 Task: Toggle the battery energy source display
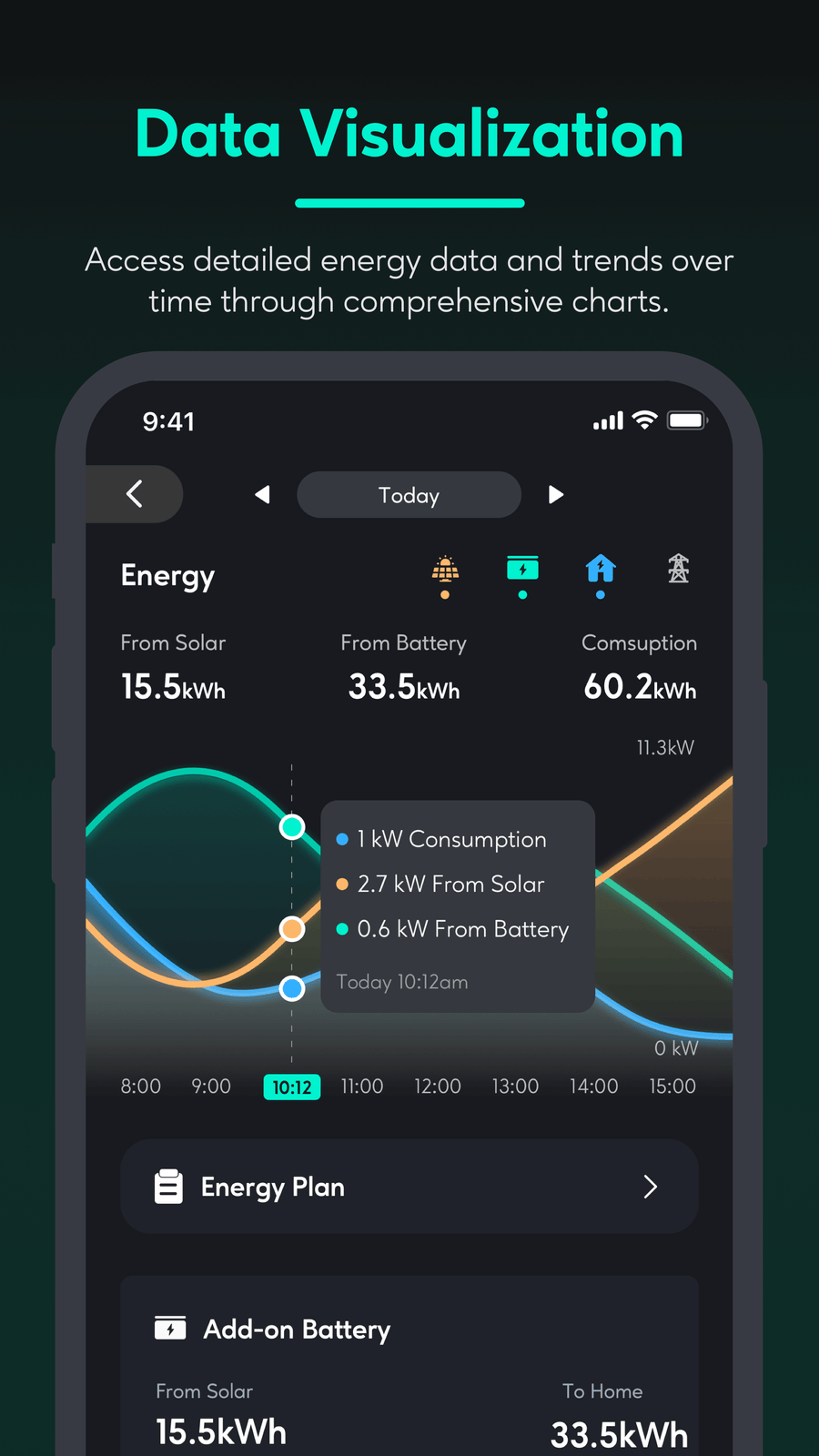click(522, 570)
